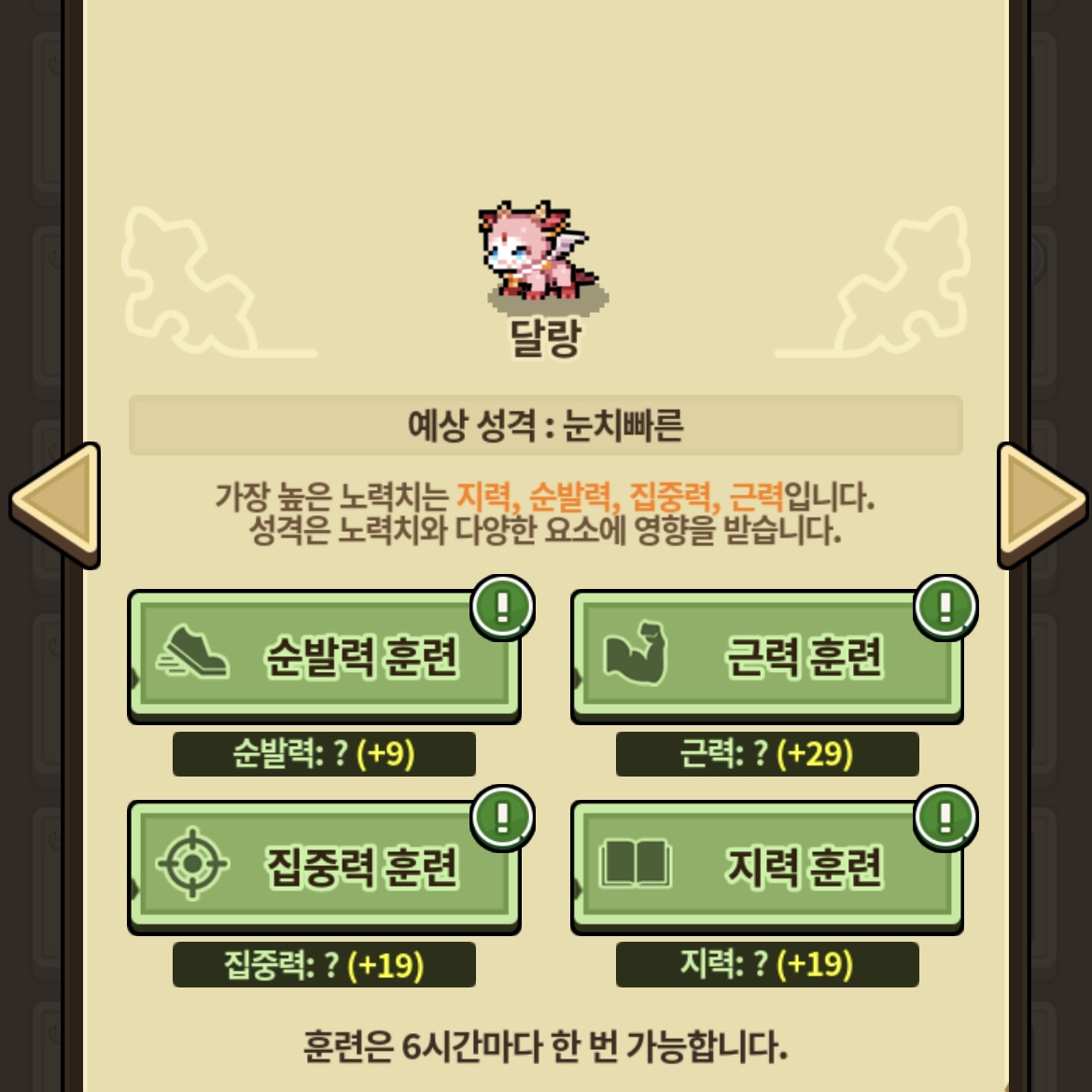Image resolution: width=1092 pixels, height=1092 pixels.
Task: Start the 집중력 훈련 focus training
Action: 323,866
